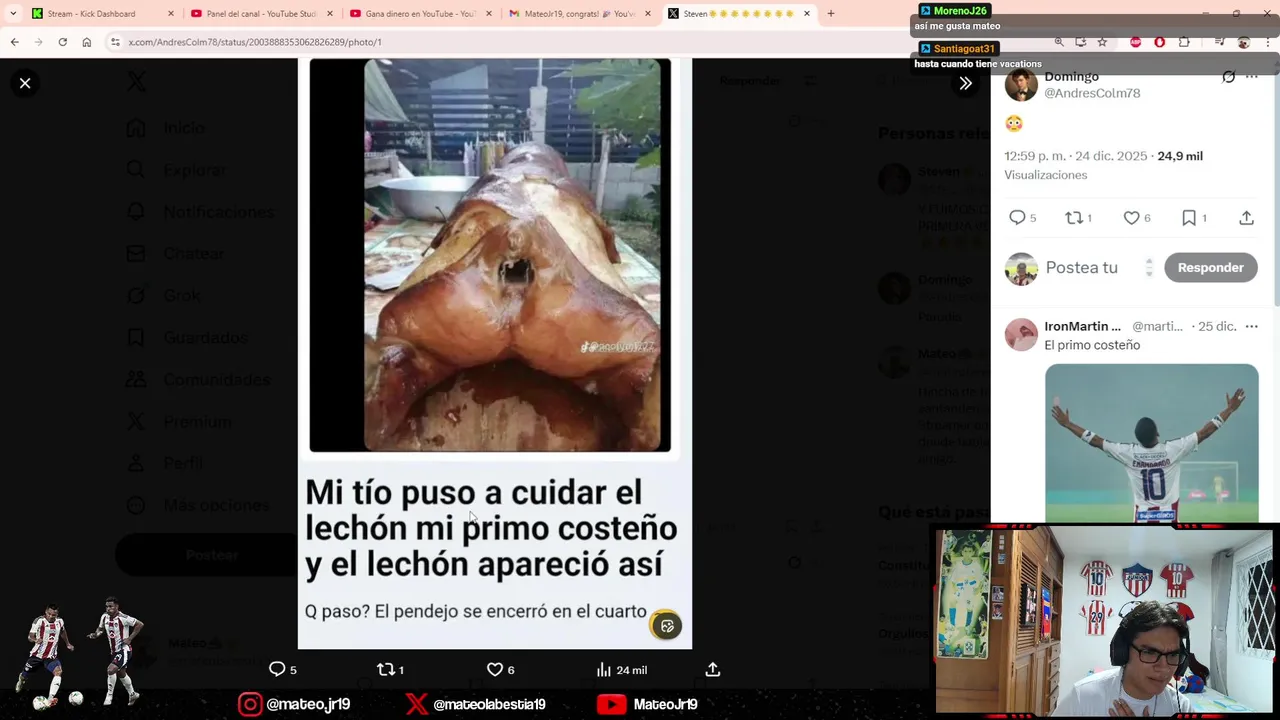The width and height of the screenshot is (1280, 720).
Task: Collapse the side panel with double arrows
Action: (965, 84)
